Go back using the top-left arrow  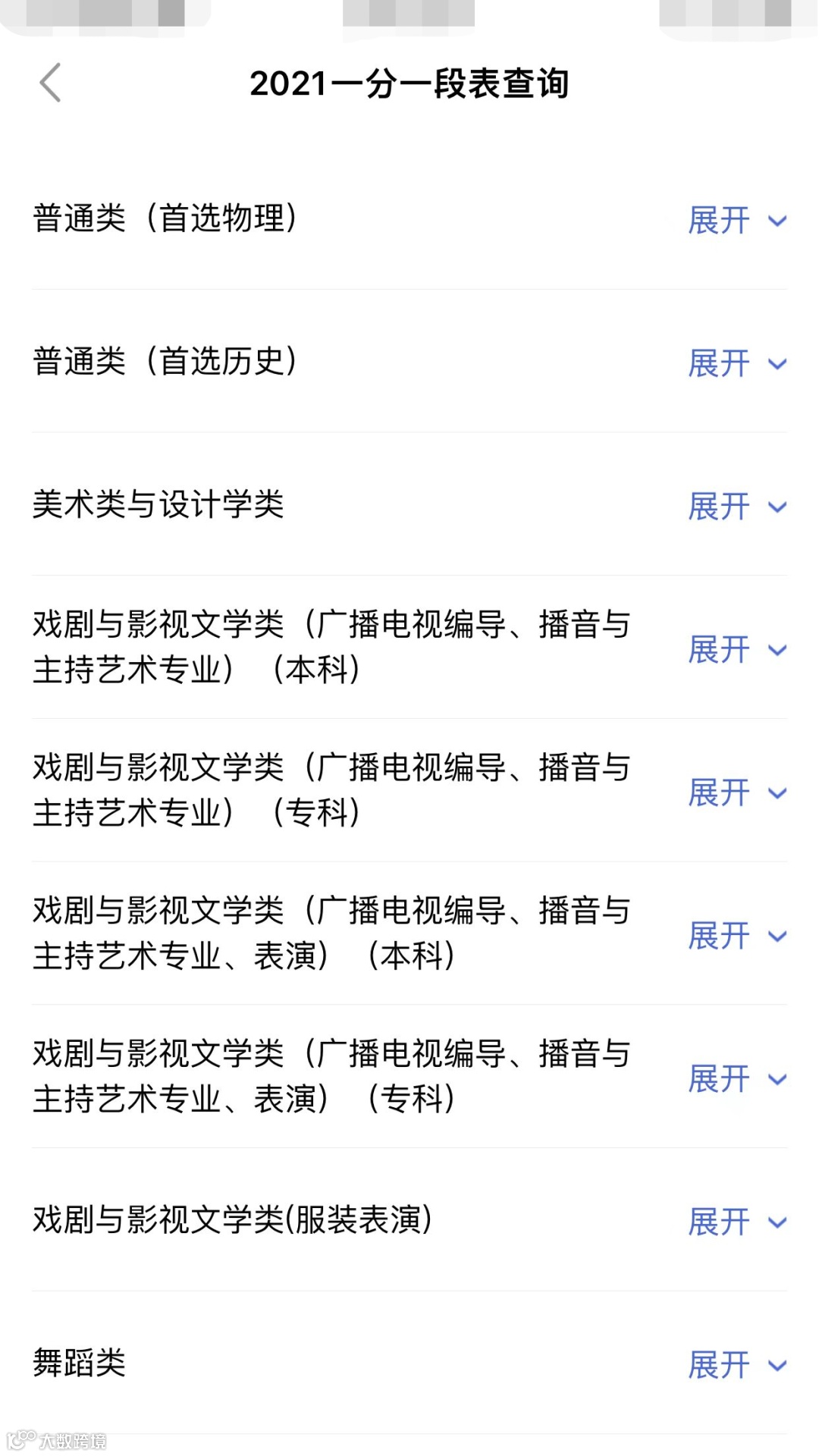pyautogui.click(x=50, y=83)
